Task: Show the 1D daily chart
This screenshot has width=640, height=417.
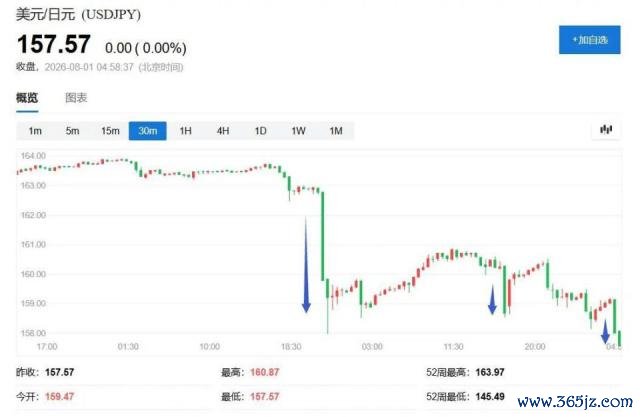Action: (260, 131)
